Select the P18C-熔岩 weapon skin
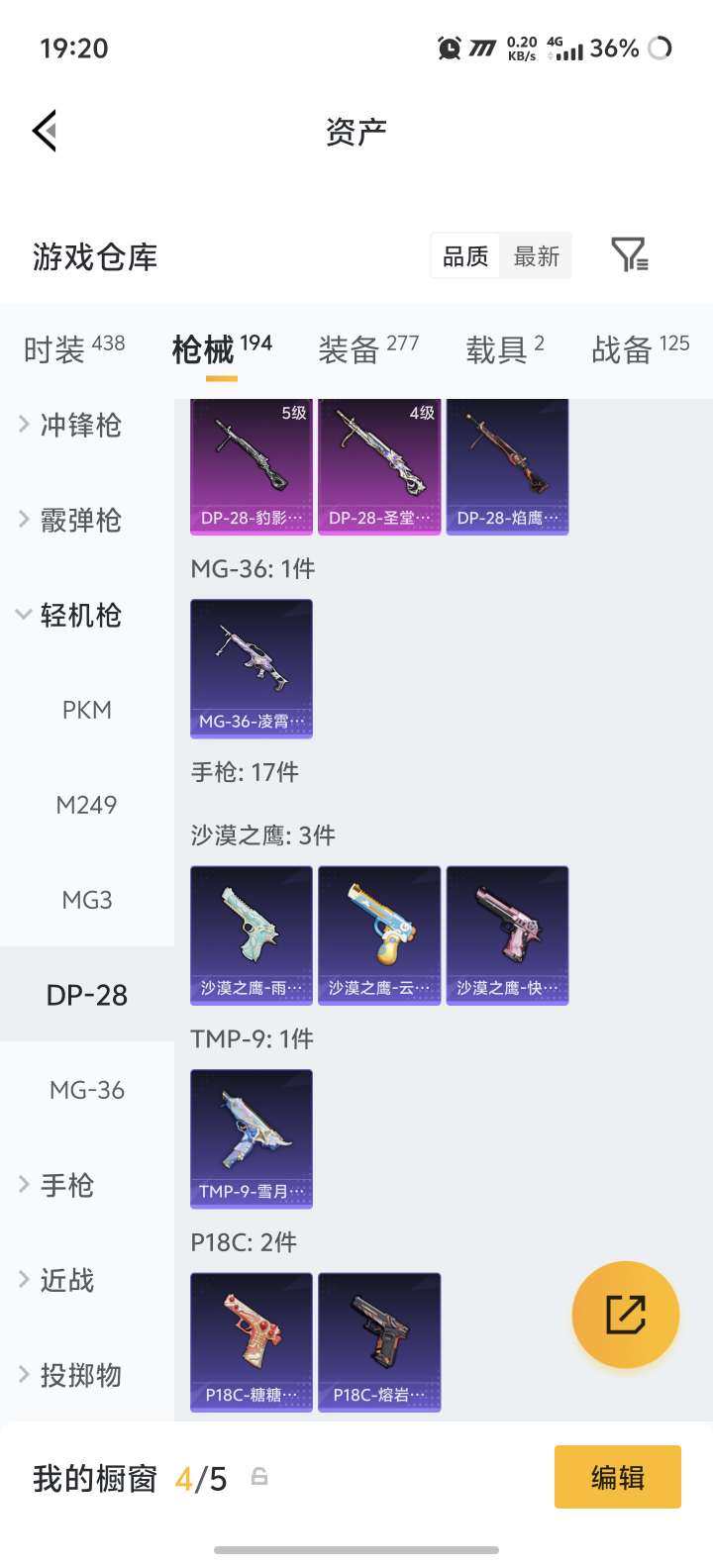Image resolution: width=713 pixels, height=1568 pixels. (x=379, y=1341)
